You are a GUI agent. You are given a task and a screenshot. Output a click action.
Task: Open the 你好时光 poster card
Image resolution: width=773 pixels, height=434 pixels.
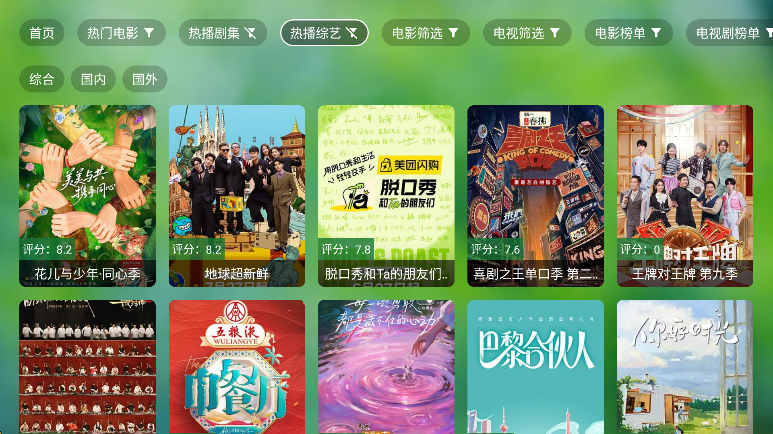tap(685, 365)
